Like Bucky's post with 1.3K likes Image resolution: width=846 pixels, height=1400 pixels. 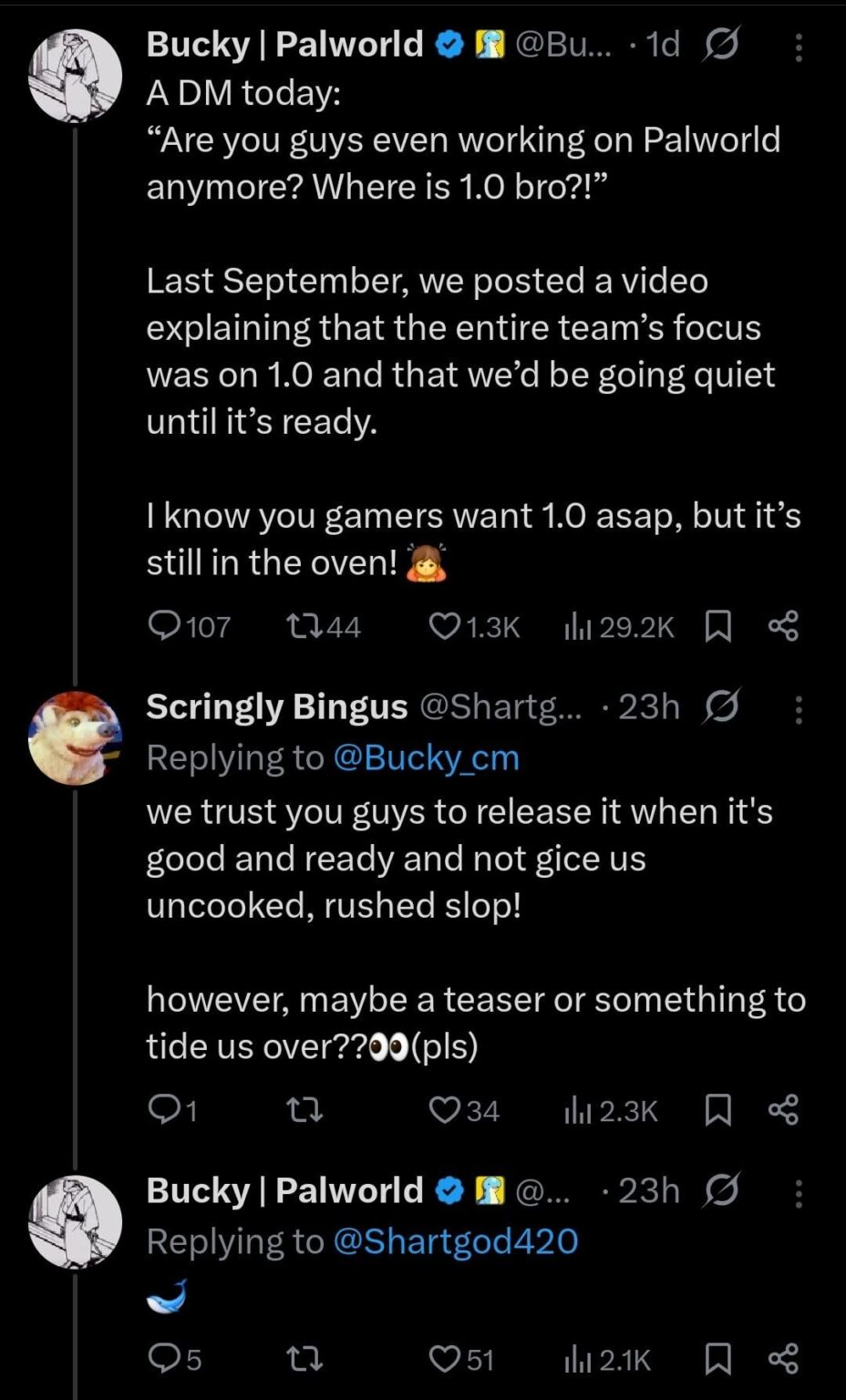pos(444,625)
